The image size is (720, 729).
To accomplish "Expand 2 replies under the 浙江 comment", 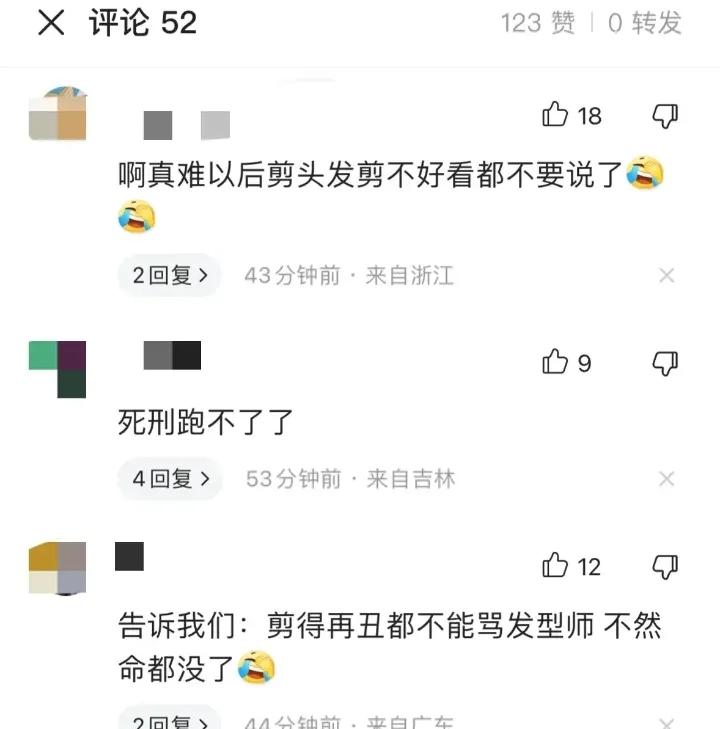I will tap(170, 276).
